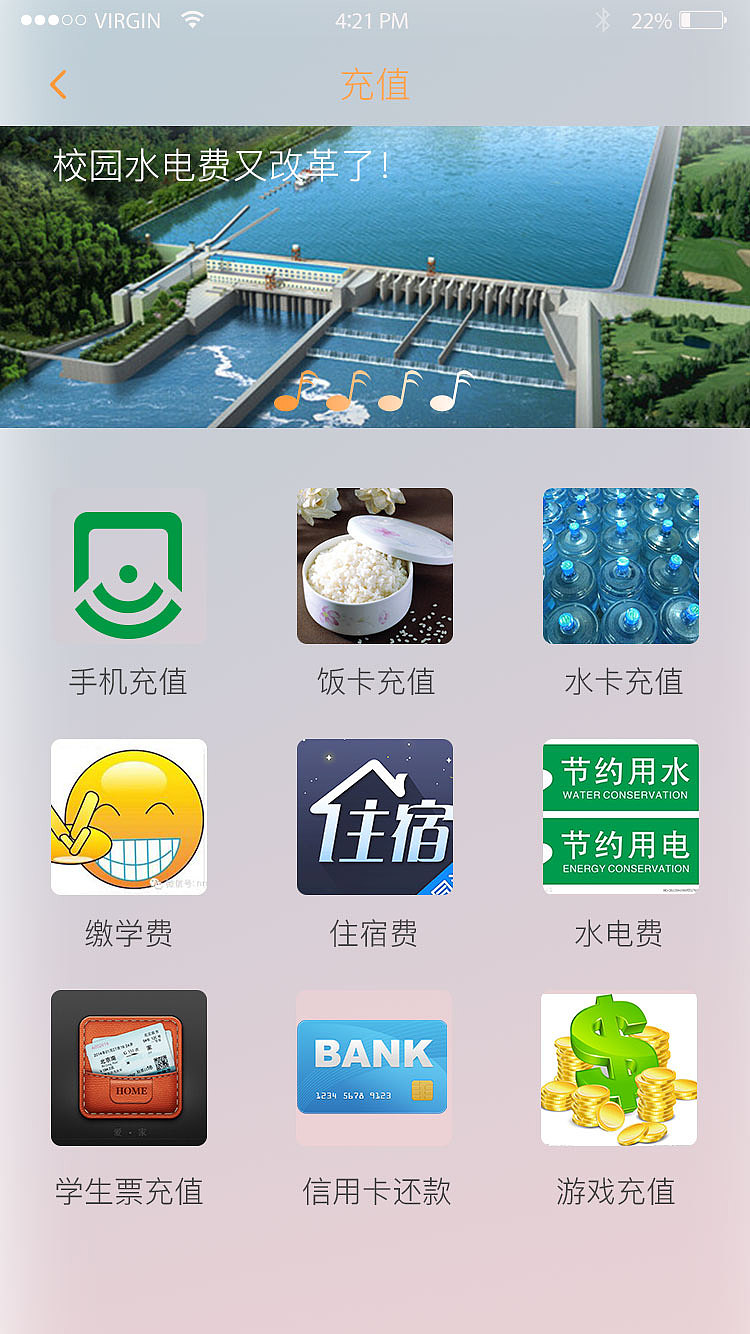Open the 手机充值 phone recharge icon
The image size is (750, 1334).
(128, 566)
